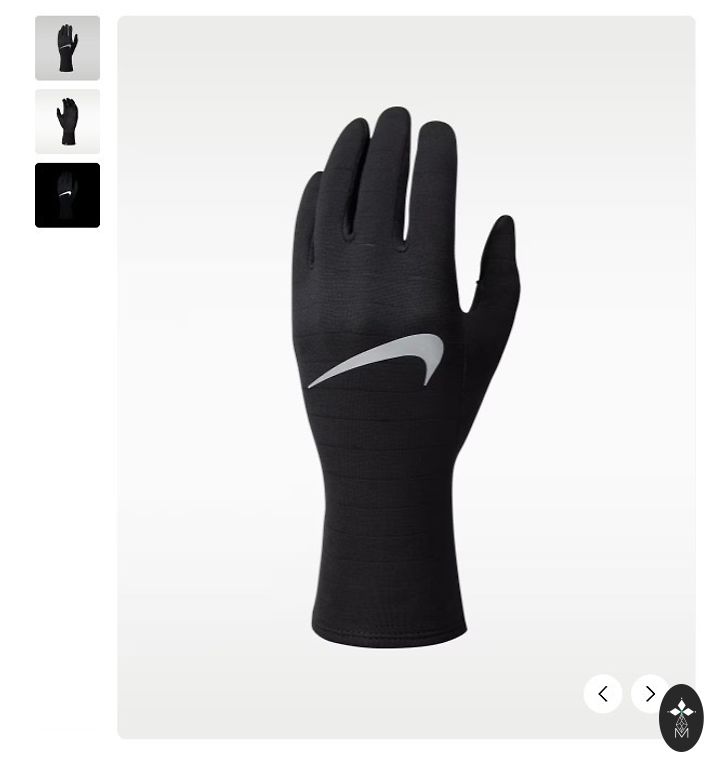
Task: Go to the previous product image
Action: pos(603,693)
